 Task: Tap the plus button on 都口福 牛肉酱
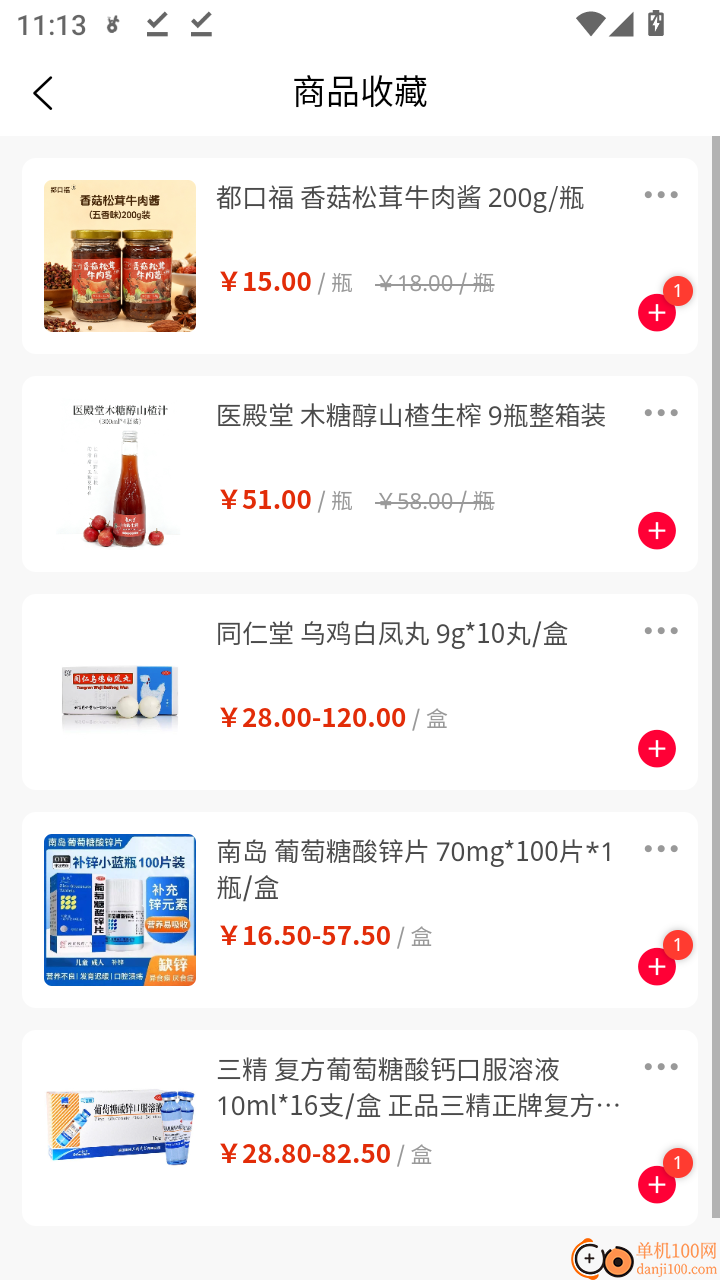(x=657, y=312)
